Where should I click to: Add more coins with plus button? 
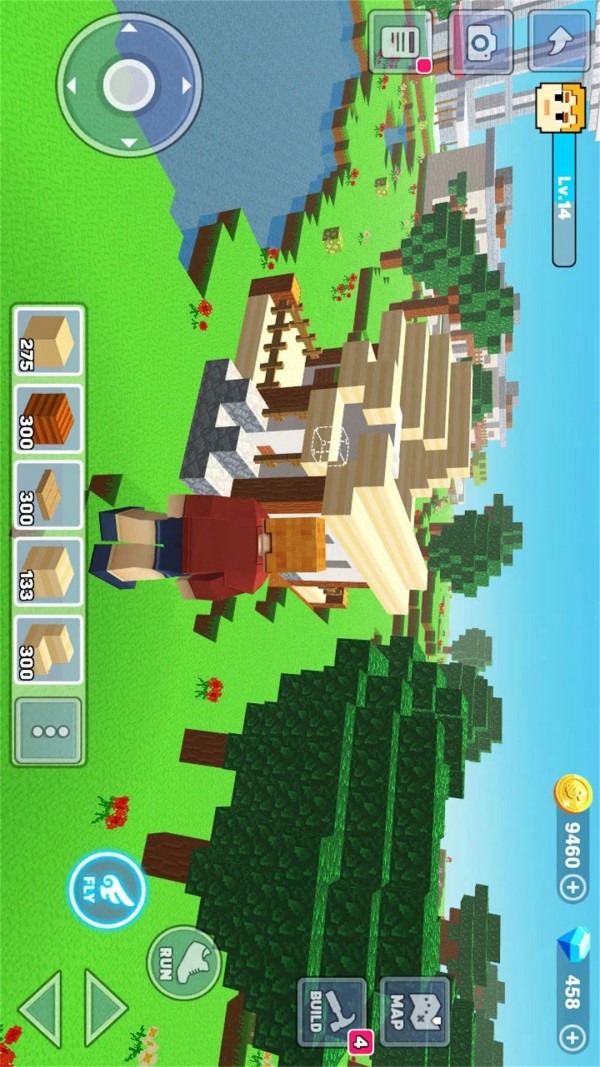click(x=571, y=887)
